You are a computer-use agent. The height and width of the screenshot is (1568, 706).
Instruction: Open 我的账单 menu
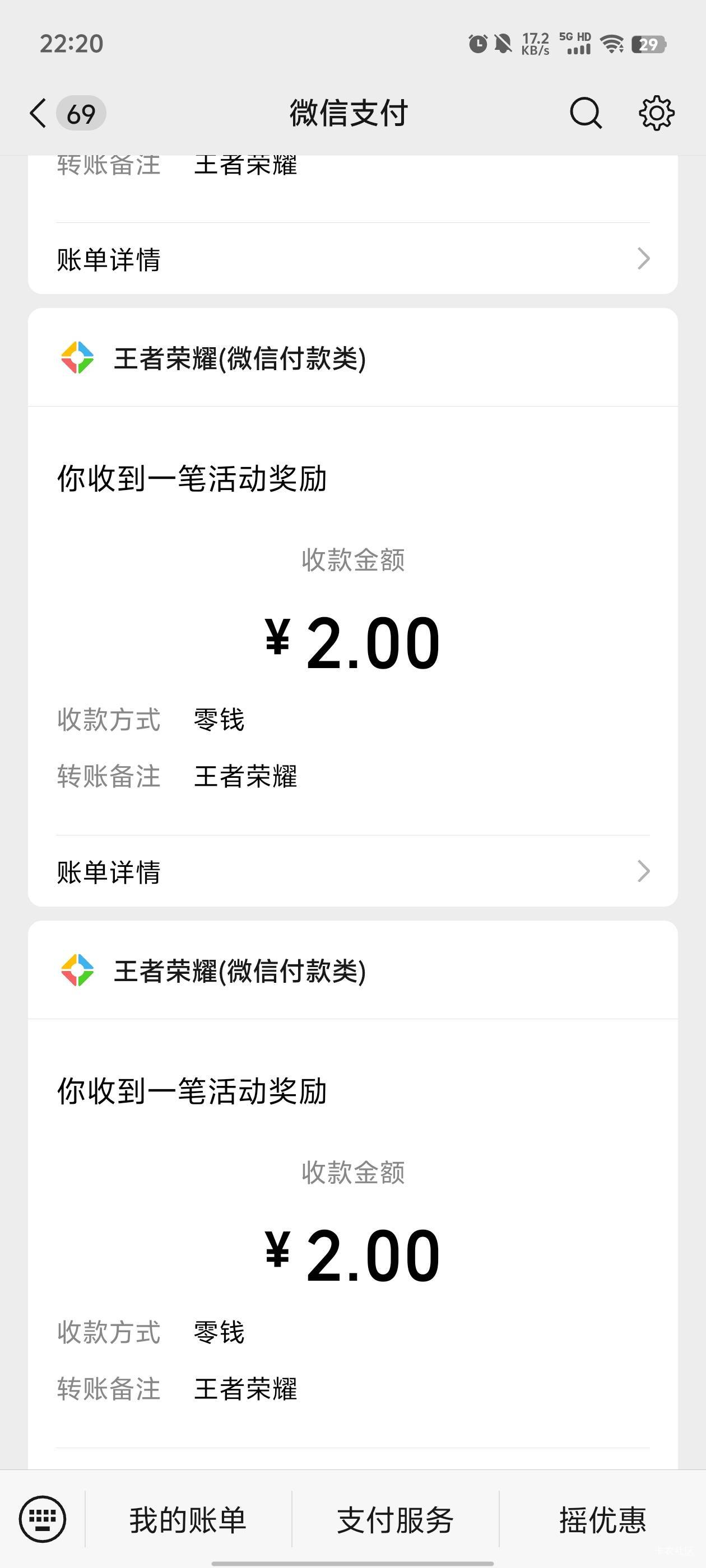[x=188, y=1520]
